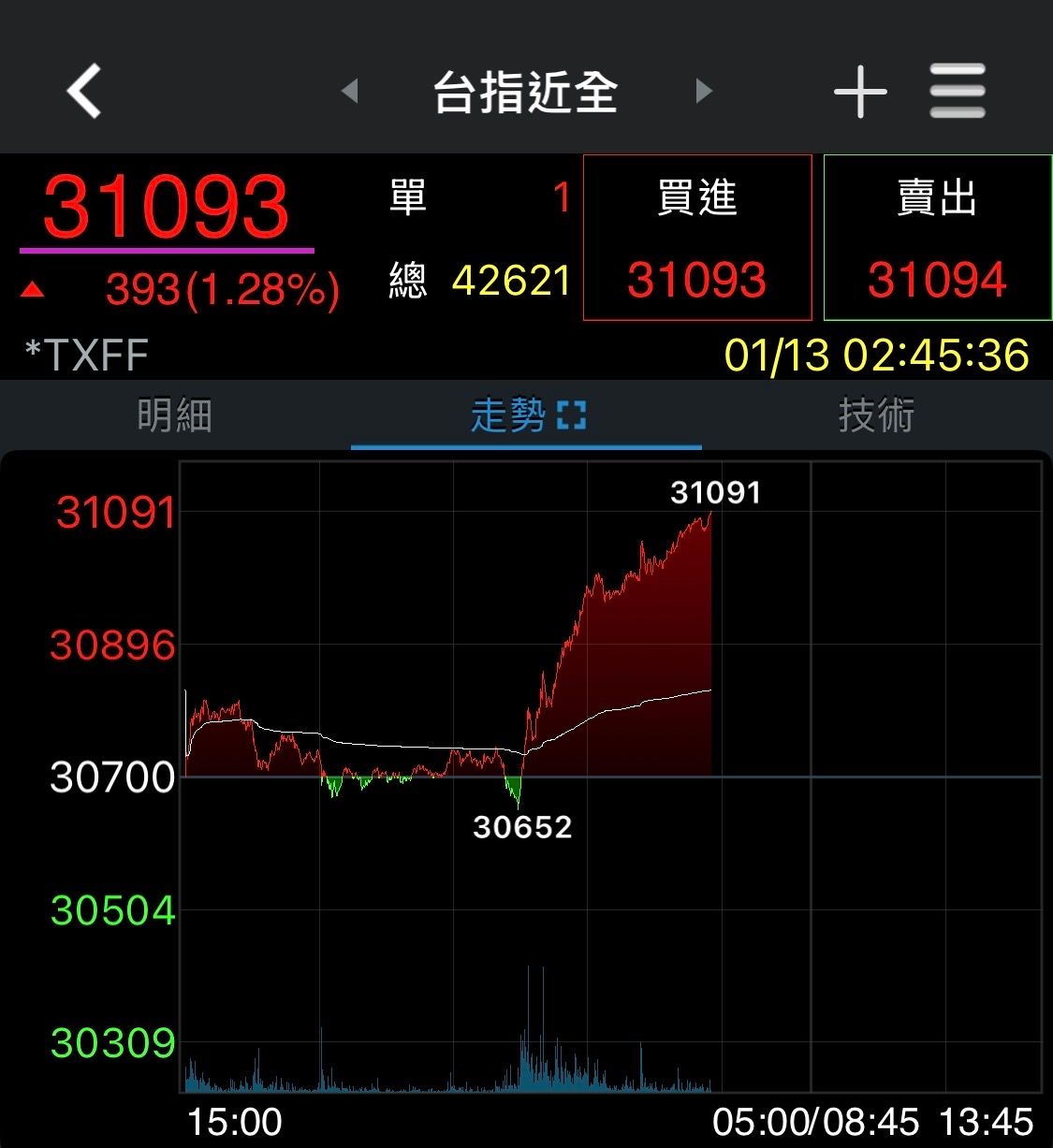This screenshot has width=1053, height=1148.
Task: Select previous contract with left arrow beside 台指近全
Action: pos(351,91)
